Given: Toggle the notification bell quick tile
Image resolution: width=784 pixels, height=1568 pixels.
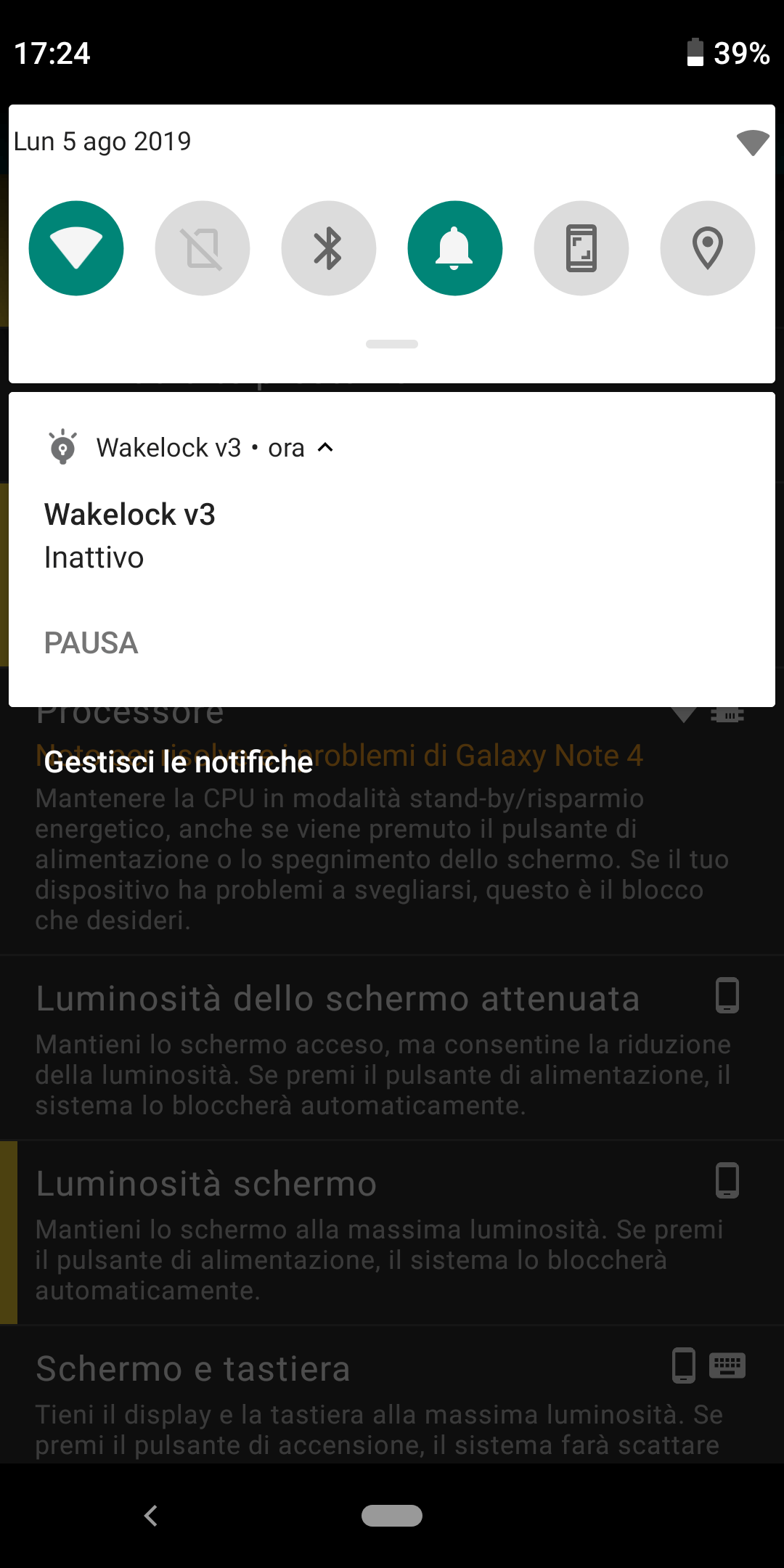Looking at the screenshot, I should (455, 248).
